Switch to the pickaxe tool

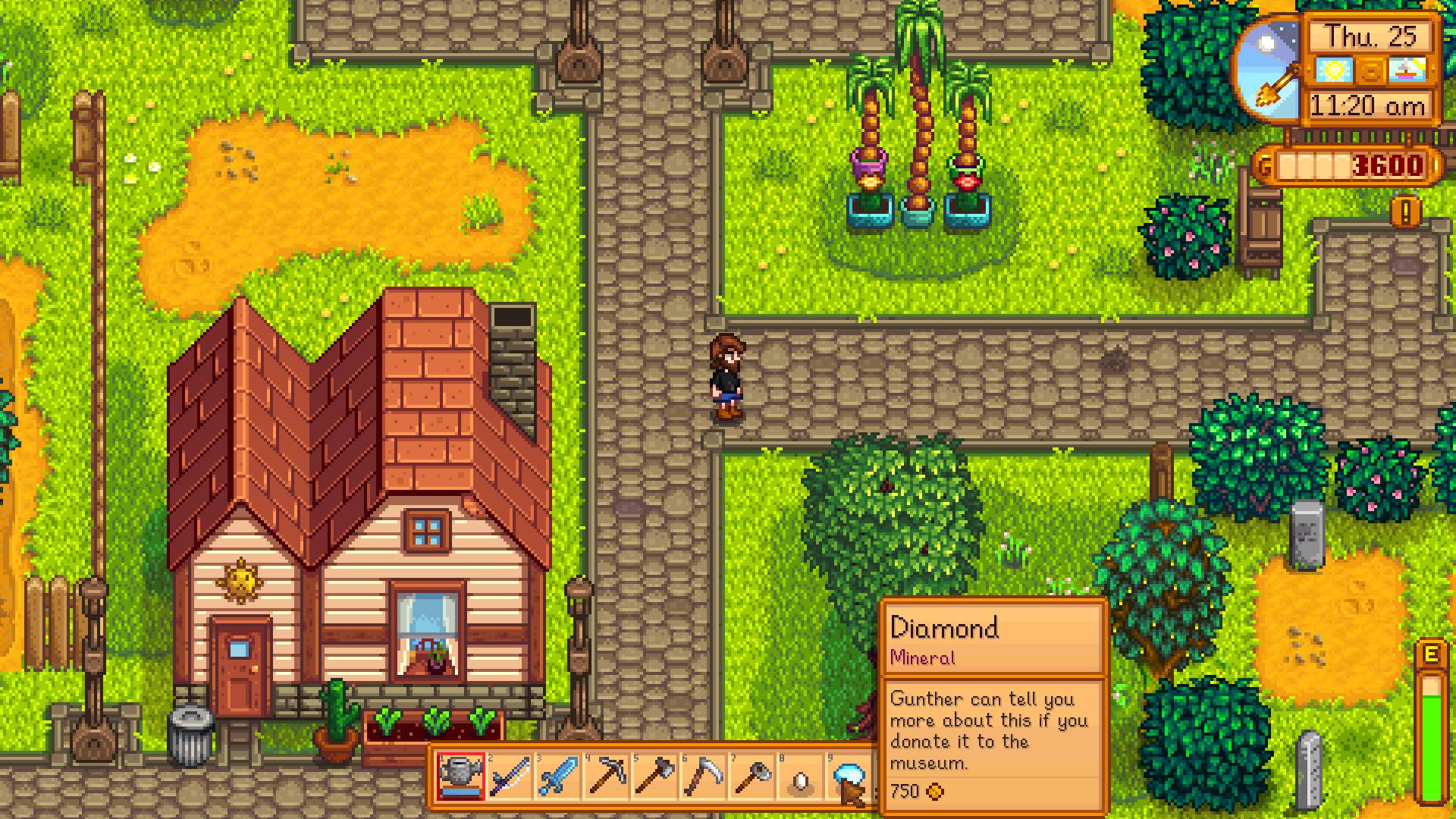point(607,777)
